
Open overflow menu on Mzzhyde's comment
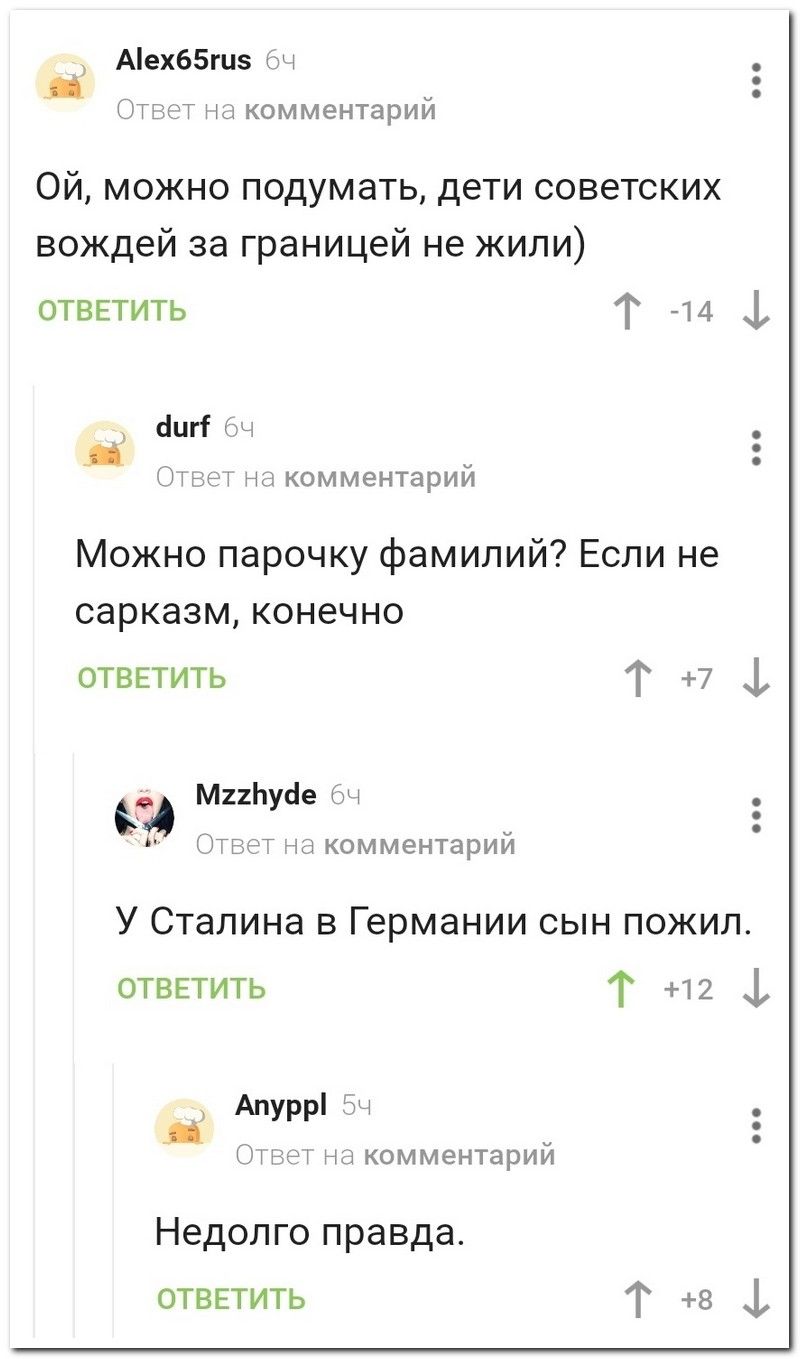click(757, 815)
